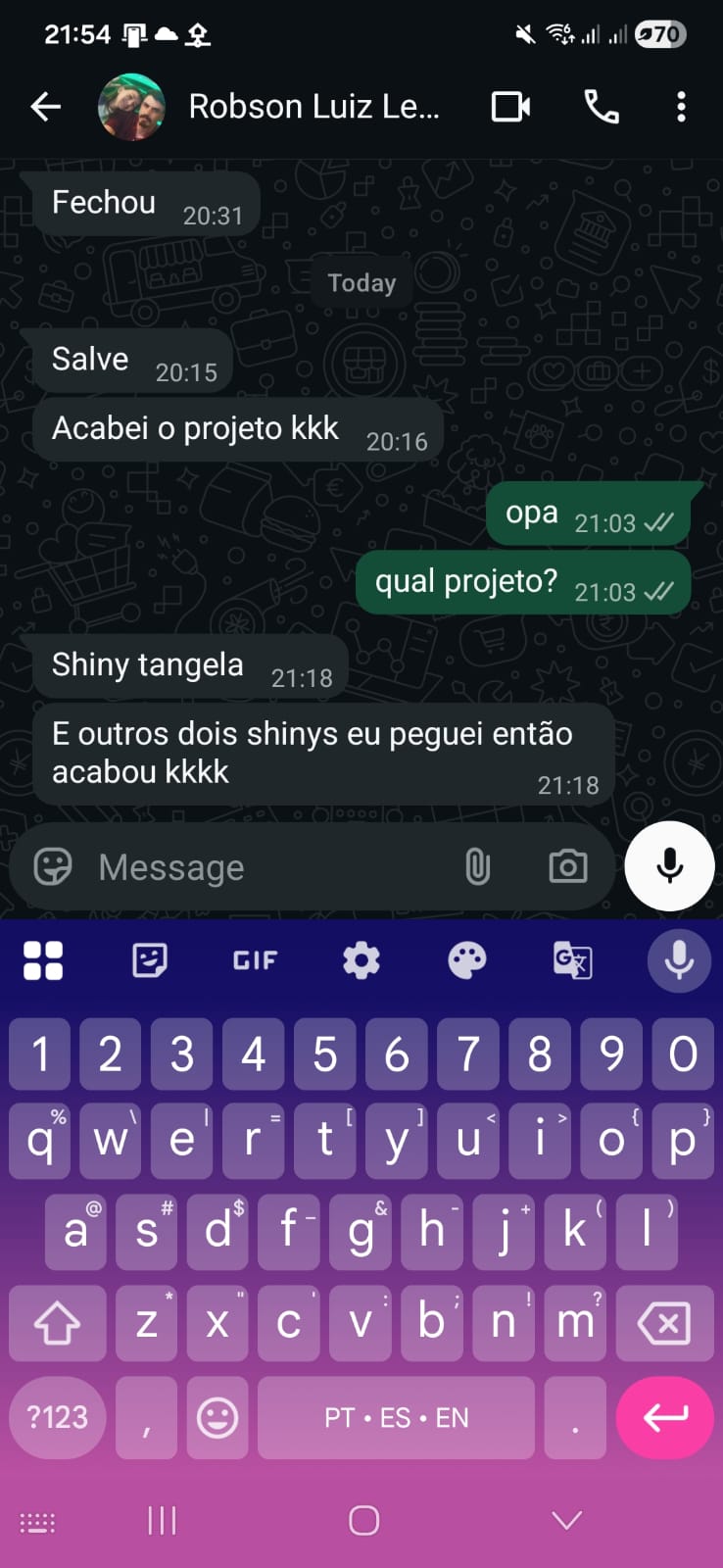The width and height of the screenshot is (723, 1568).
Task: Switch to the ?123 symbols layout
Action: point(57,1417)
